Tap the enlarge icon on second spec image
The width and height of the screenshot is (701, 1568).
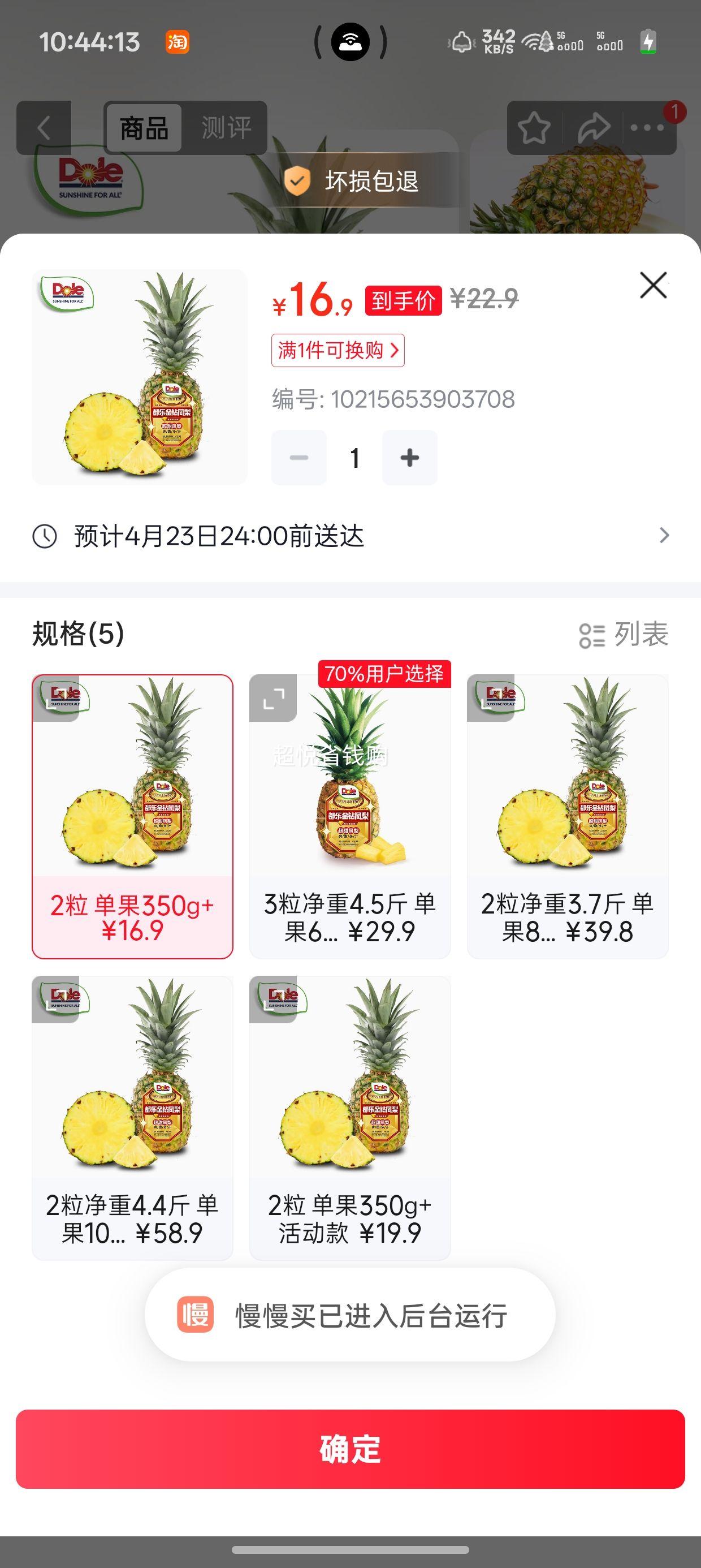tap(273, 700)
